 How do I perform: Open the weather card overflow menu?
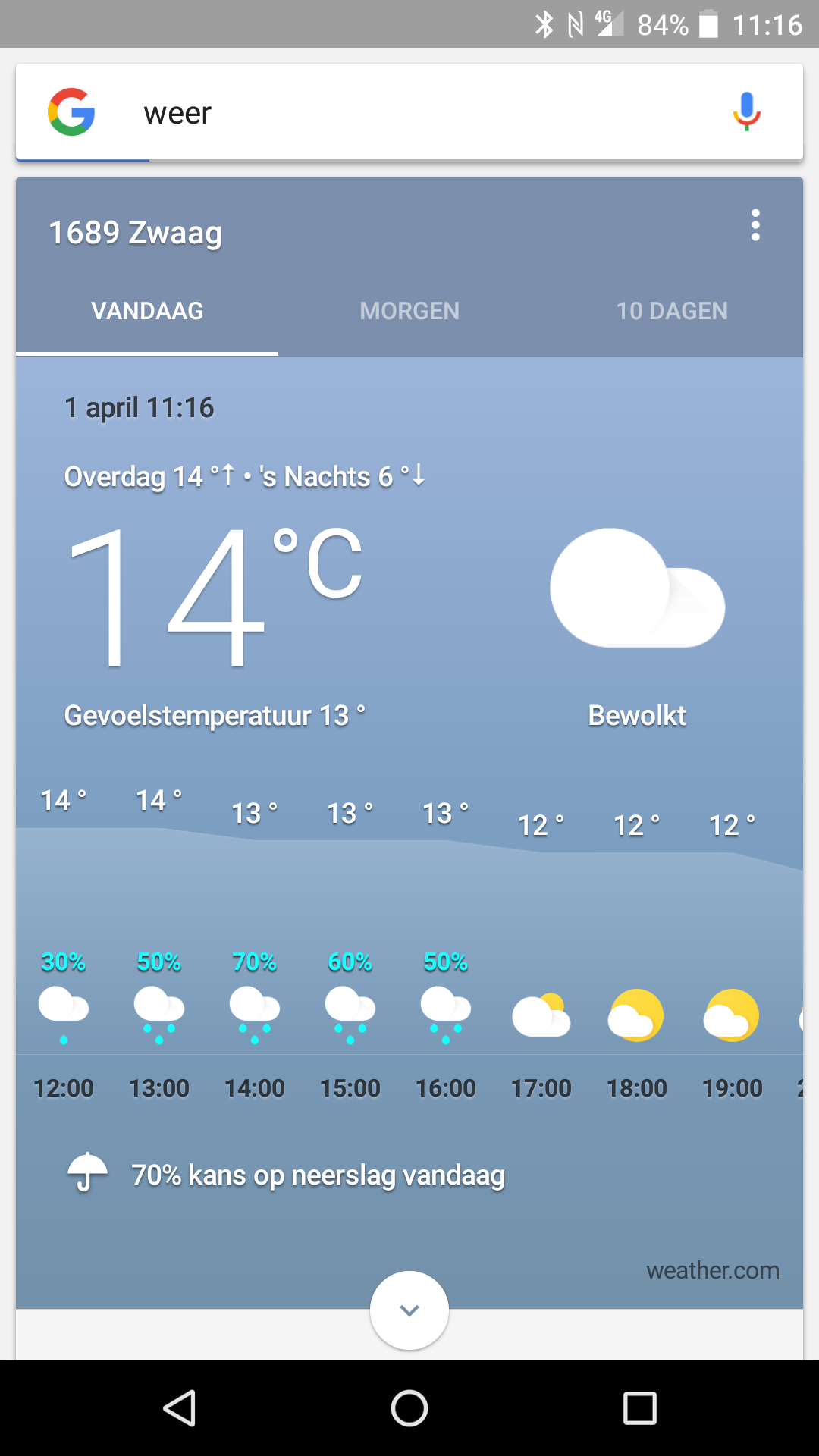tap(755, 225)
